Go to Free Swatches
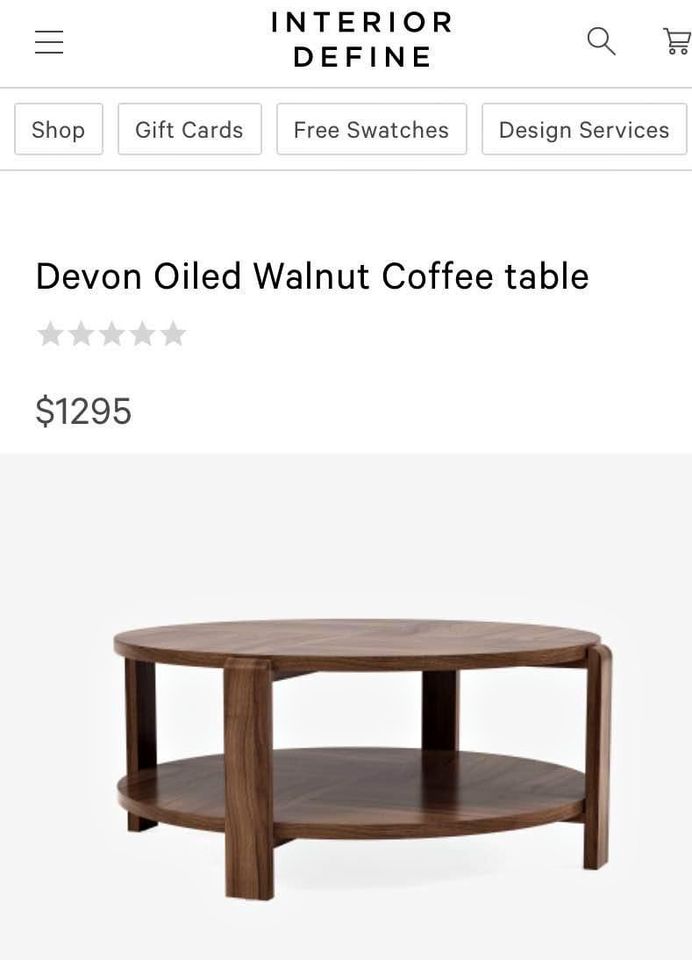692x960 pixels. click(x=371, y=130)
